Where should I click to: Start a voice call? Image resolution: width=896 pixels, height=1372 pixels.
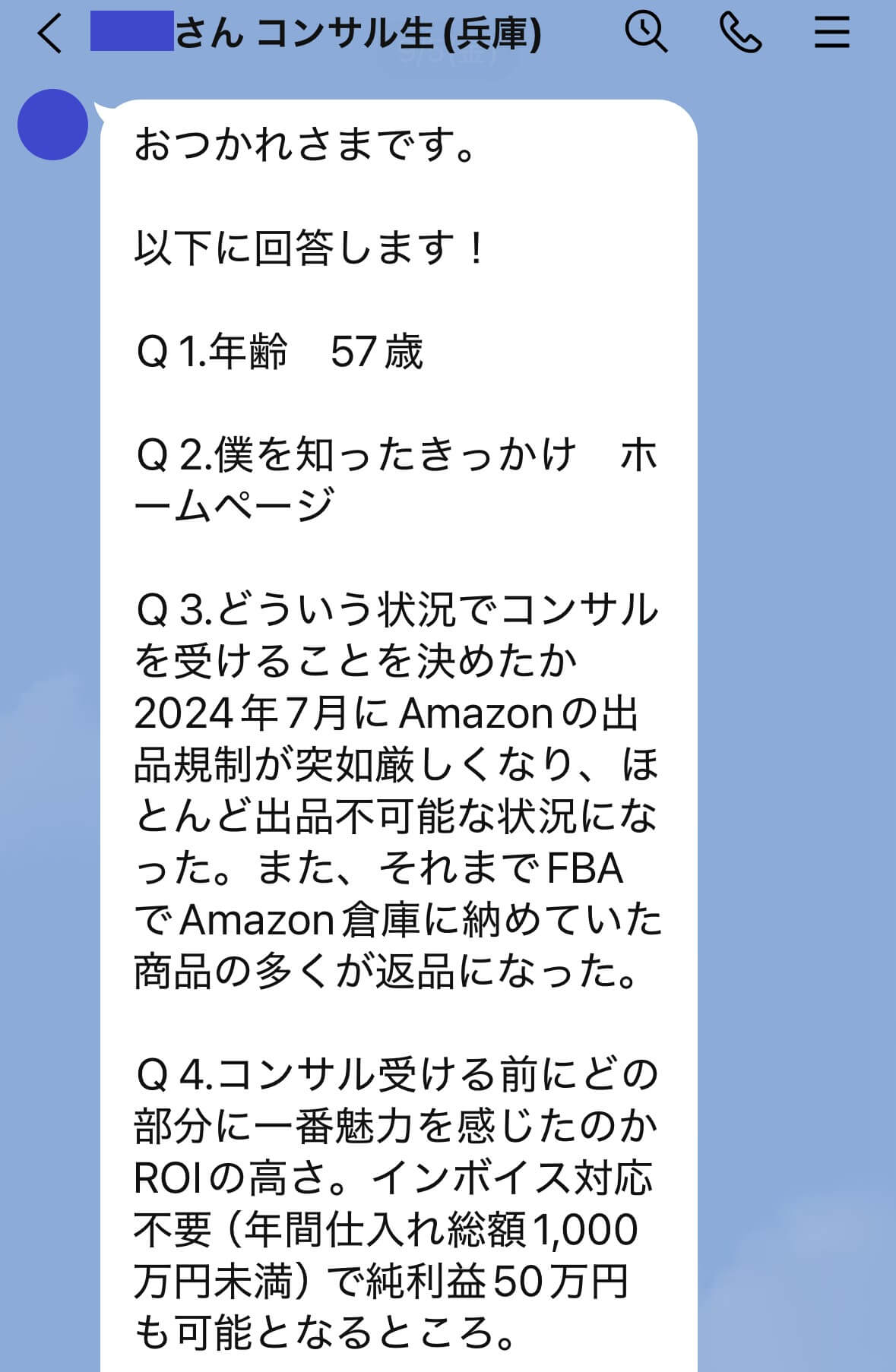coord(739,33)
